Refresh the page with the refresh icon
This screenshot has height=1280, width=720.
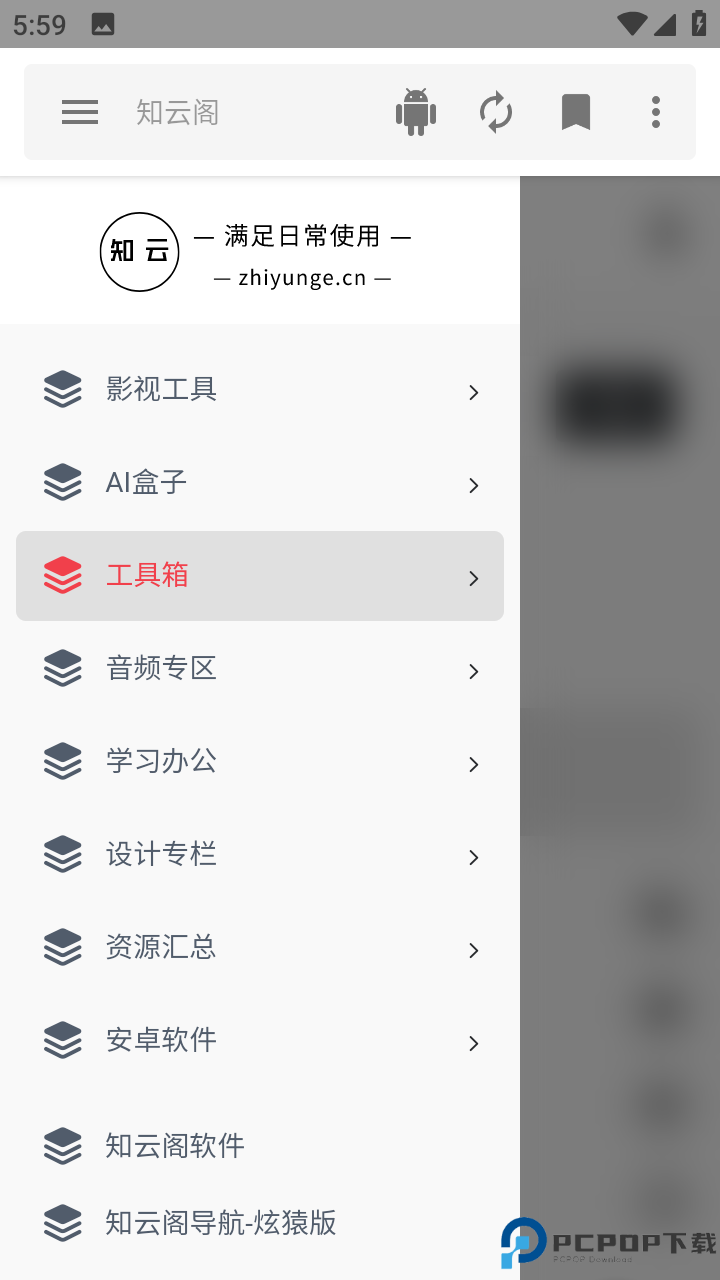(496, 111)
